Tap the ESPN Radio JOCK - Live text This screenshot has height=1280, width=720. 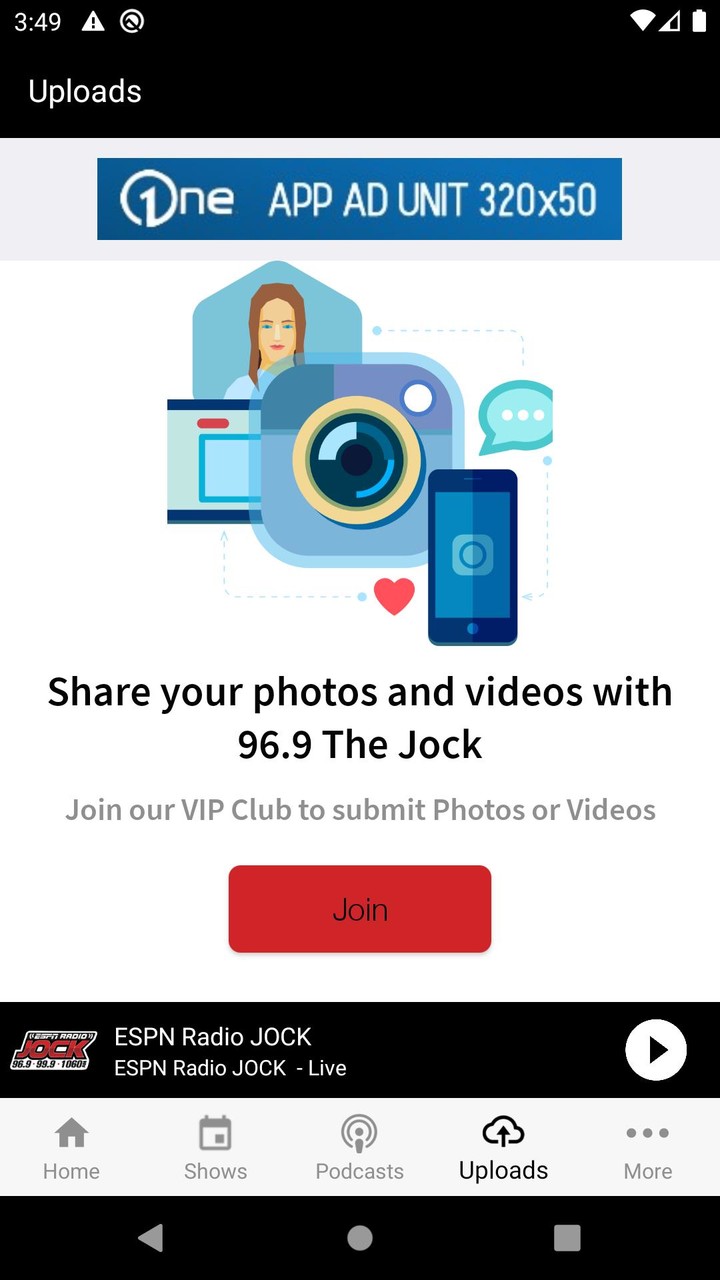point(230,1067)
